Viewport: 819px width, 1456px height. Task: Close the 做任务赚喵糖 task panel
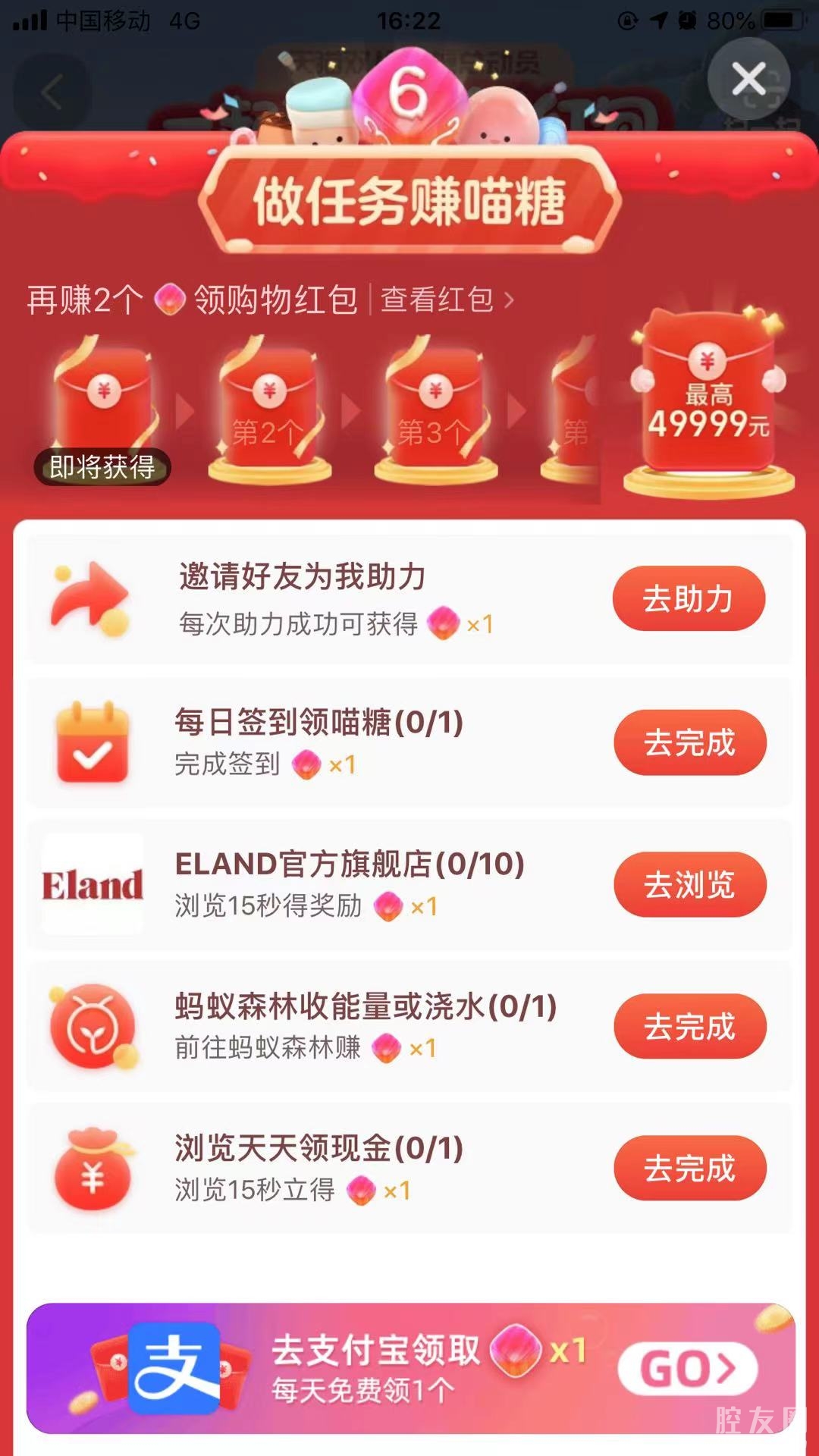click(748, 79)
